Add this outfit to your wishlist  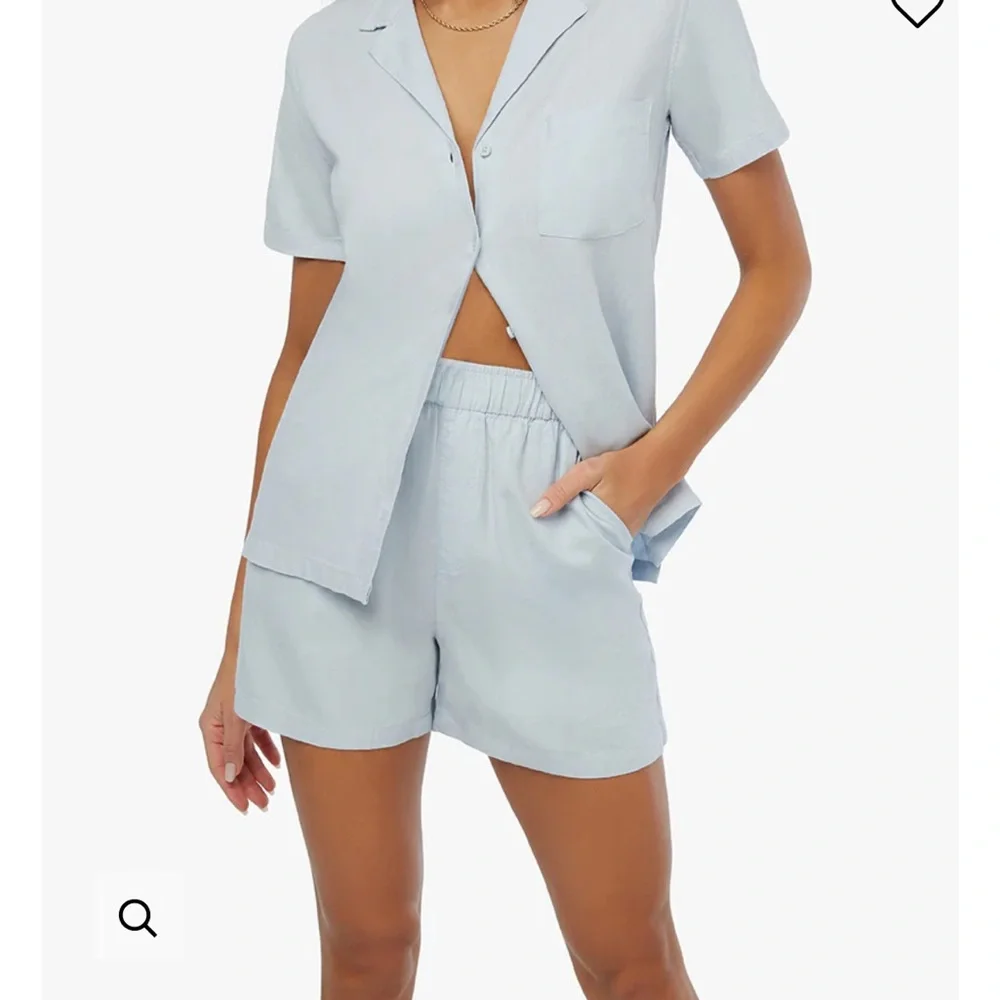pyautogui.click(x=917, y=9)
